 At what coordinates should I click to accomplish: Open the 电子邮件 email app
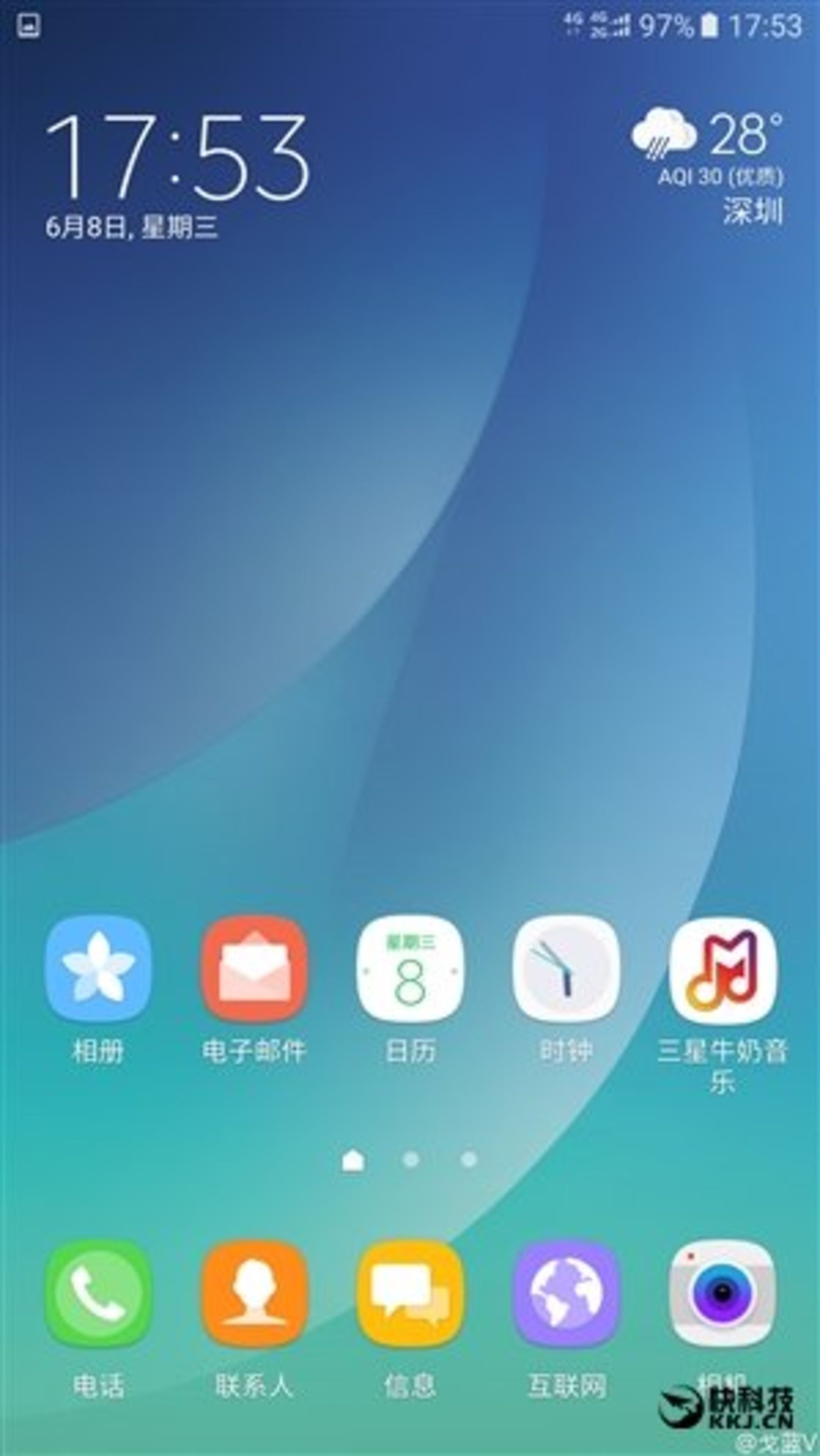255,968
